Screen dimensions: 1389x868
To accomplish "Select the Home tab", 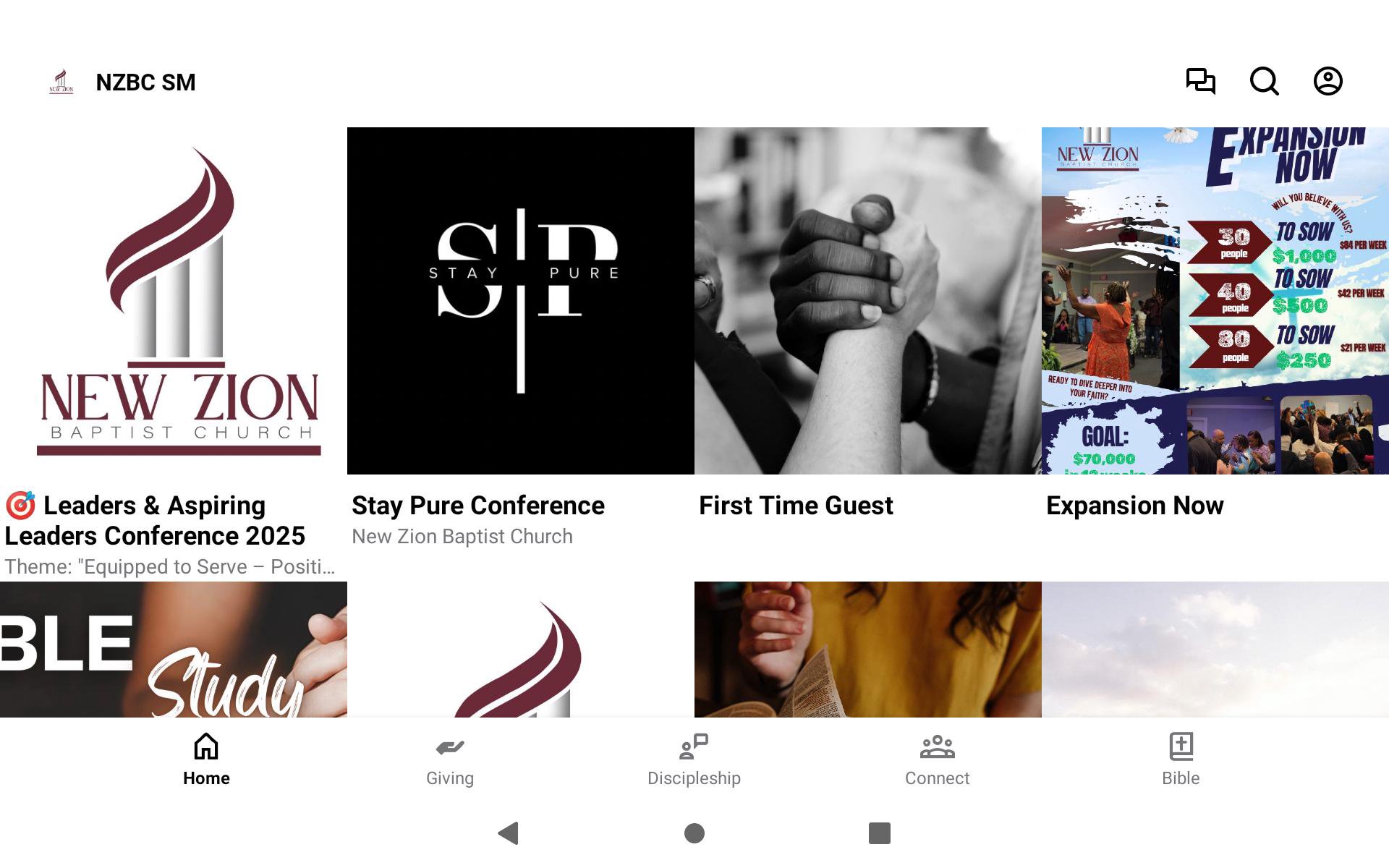I will pyautogui.click(x=206, y=761).
